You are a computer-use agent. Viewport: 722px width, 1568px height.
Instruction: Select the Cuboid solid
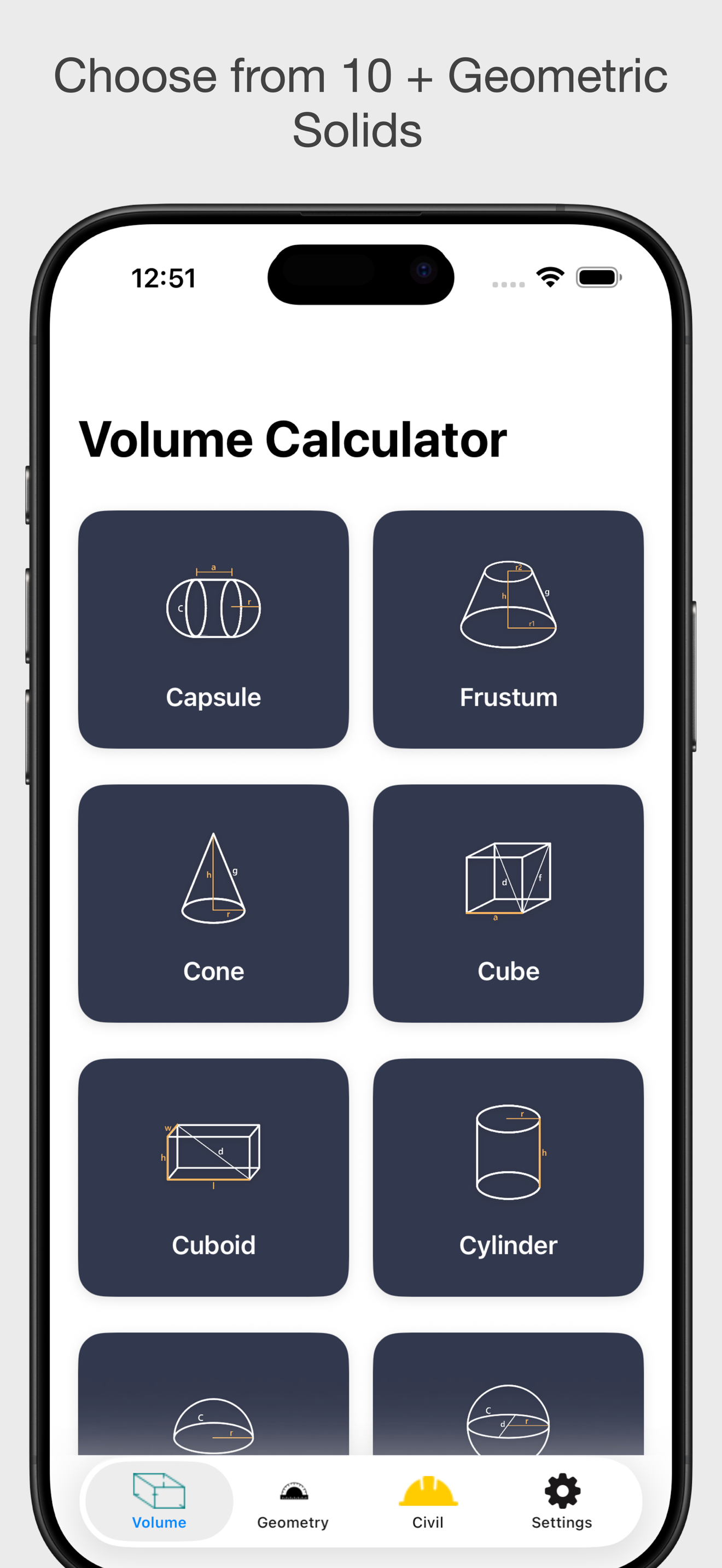212,1178
